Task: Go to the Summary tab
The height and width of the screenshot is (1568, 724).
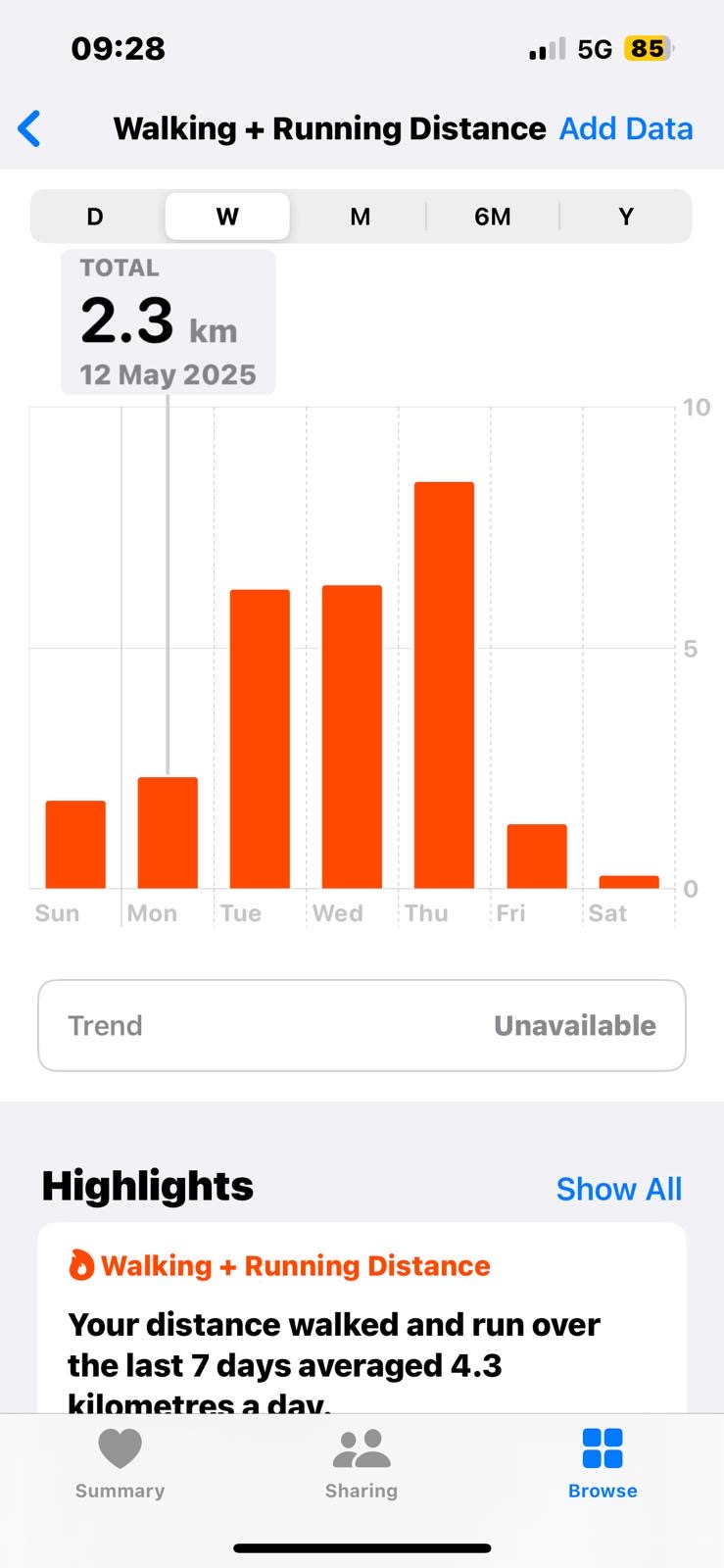Action: (x=120, y=1464)
